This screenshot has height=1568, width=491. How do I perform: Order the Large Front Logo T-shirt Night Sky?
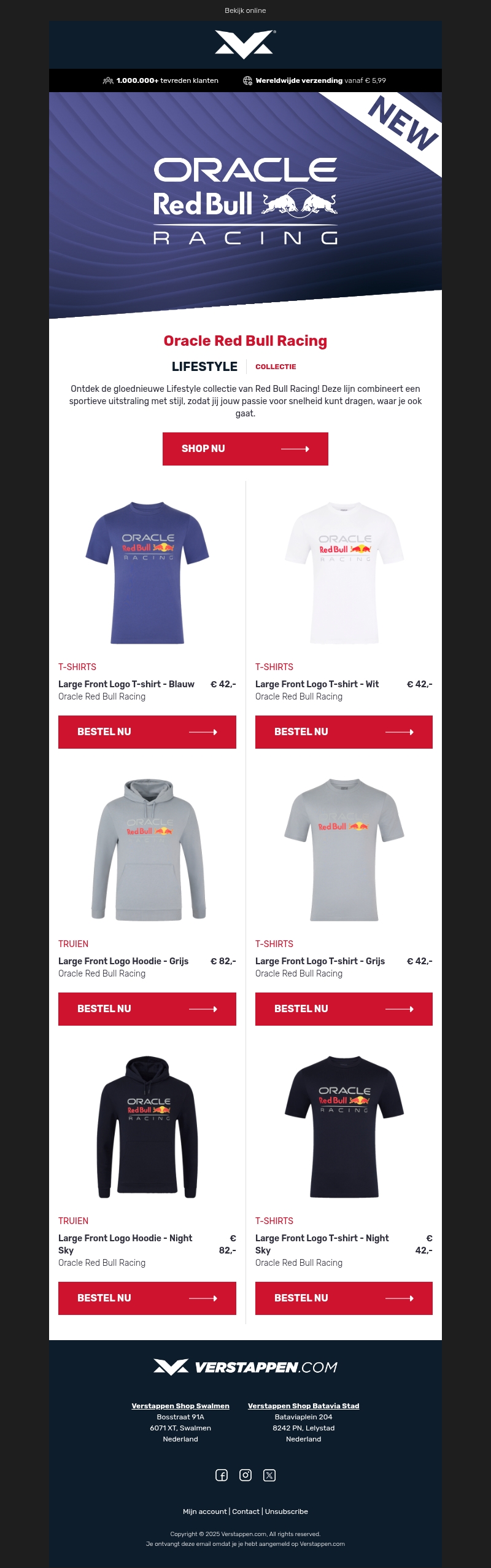click(344, 1298)
